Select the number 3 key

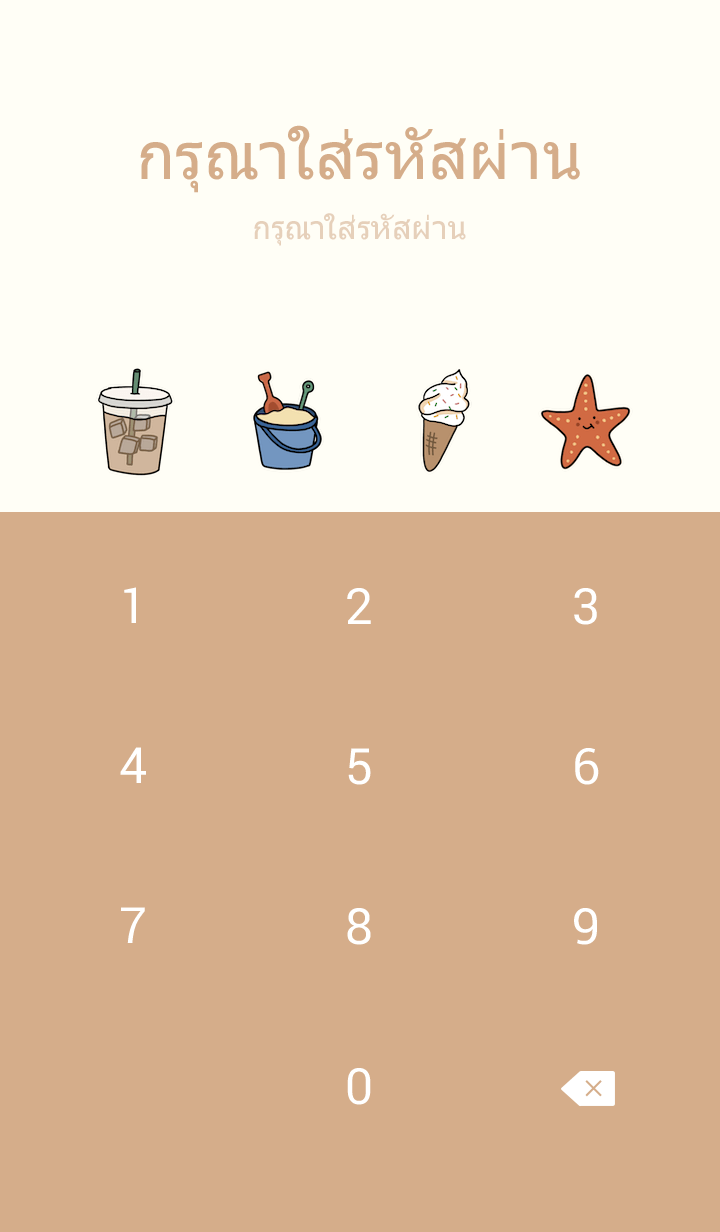pos(586,607)
